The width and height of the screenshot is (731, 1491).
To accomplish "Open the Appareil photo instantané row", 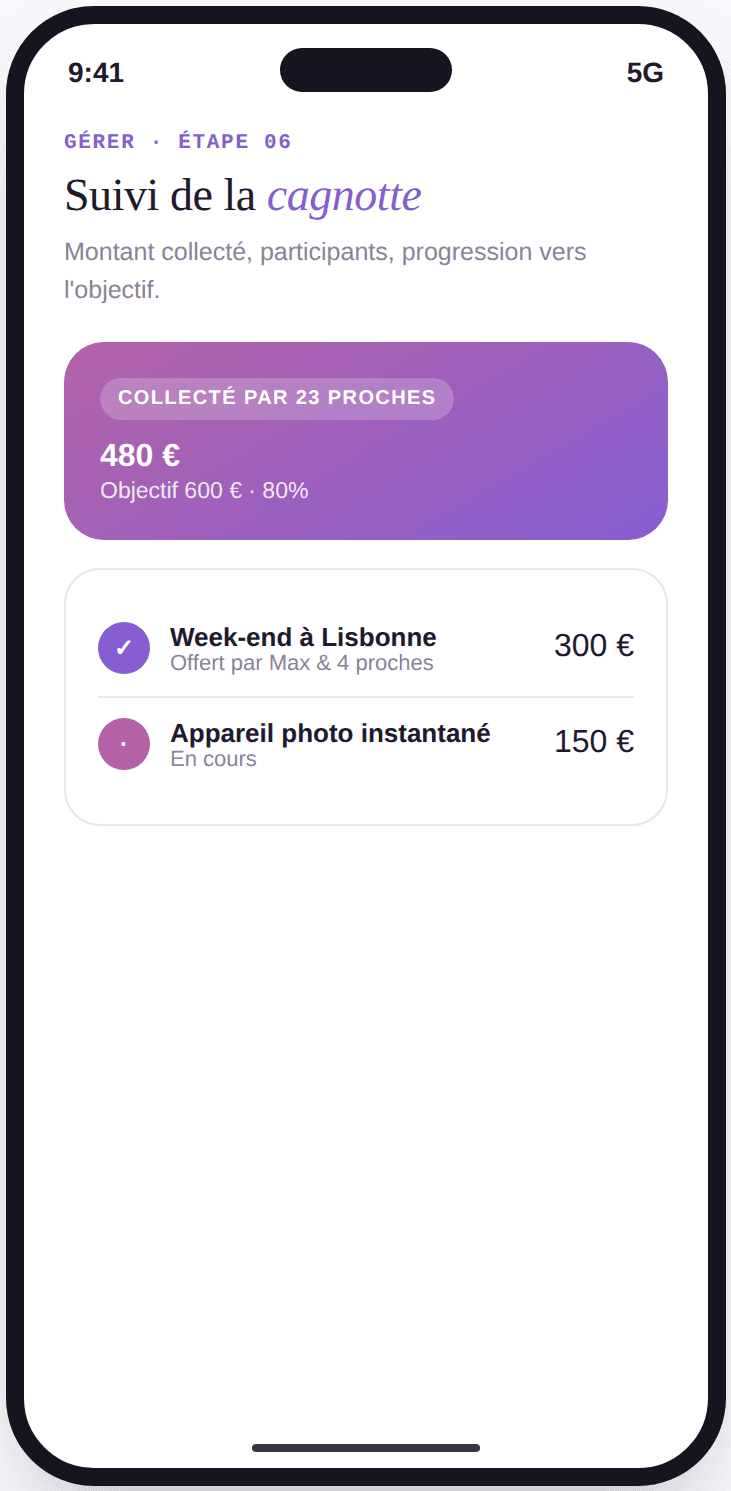I will point(366,745).
